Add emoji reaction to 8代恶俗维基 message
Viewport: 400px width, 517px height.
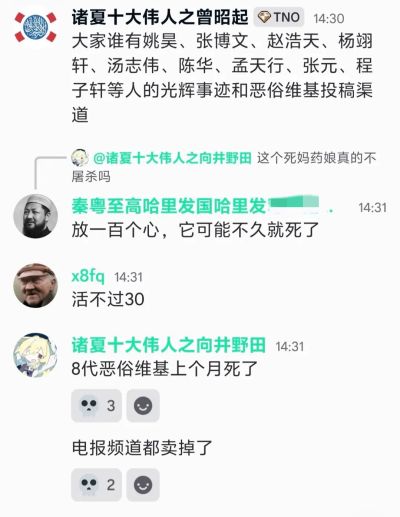pos(143,406)
